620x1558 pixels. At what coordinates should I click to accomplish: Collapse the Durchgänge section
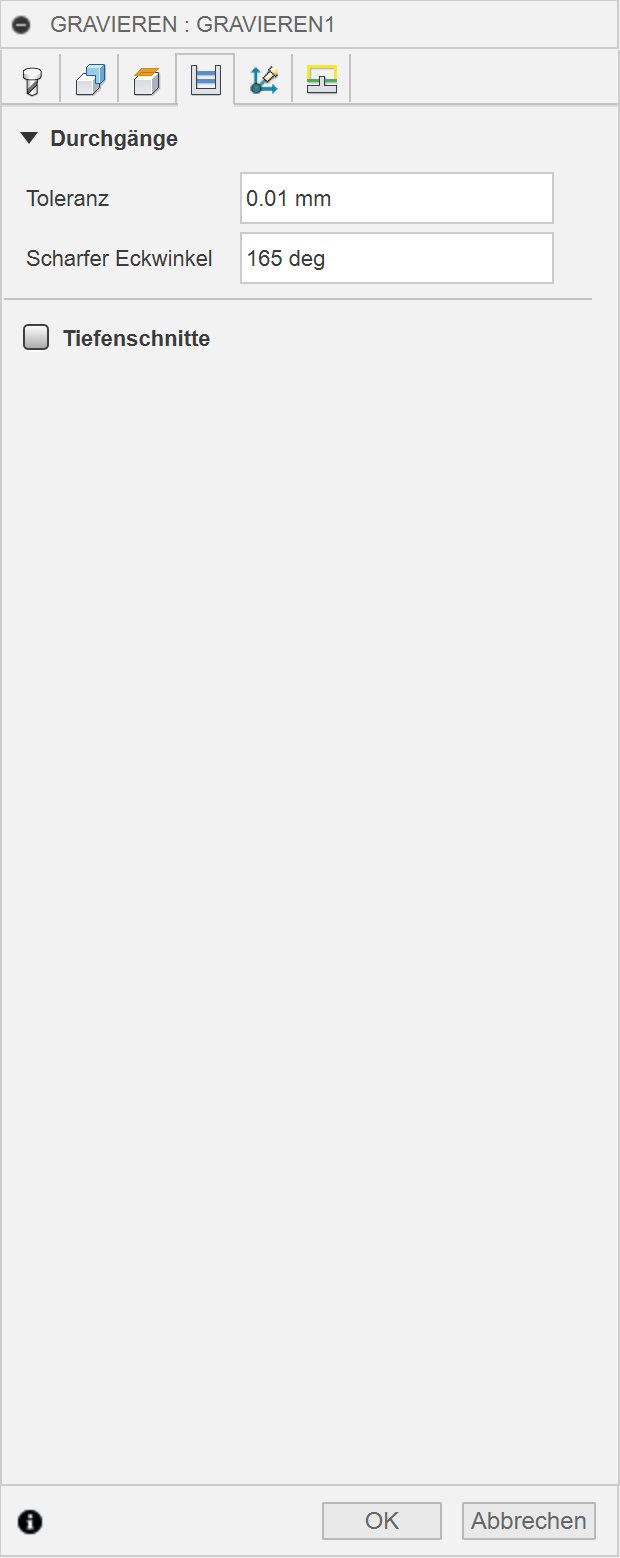tap(29, 139)
